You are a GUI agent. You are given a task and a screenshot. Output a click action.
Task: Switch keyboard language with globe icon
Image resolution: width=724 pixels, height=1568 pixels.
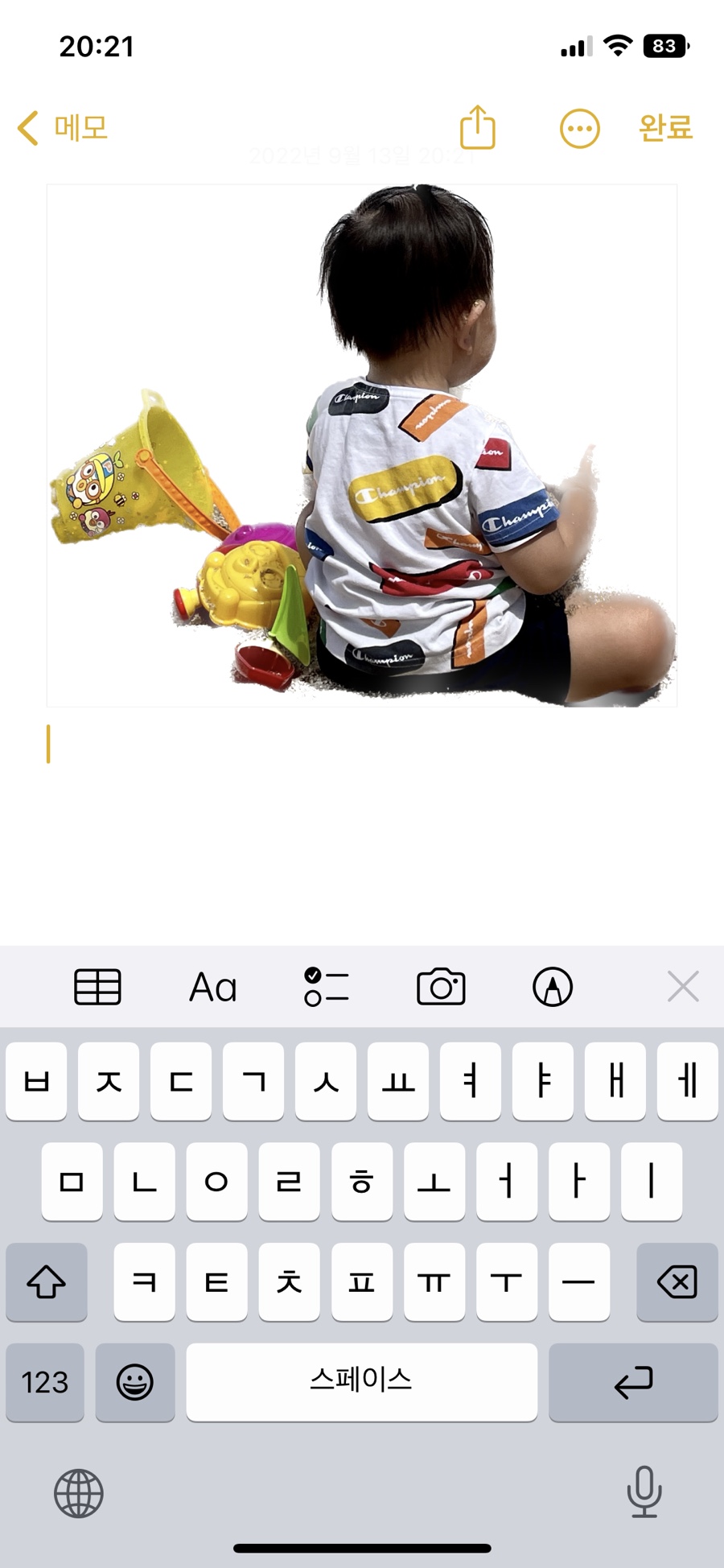79,1494
